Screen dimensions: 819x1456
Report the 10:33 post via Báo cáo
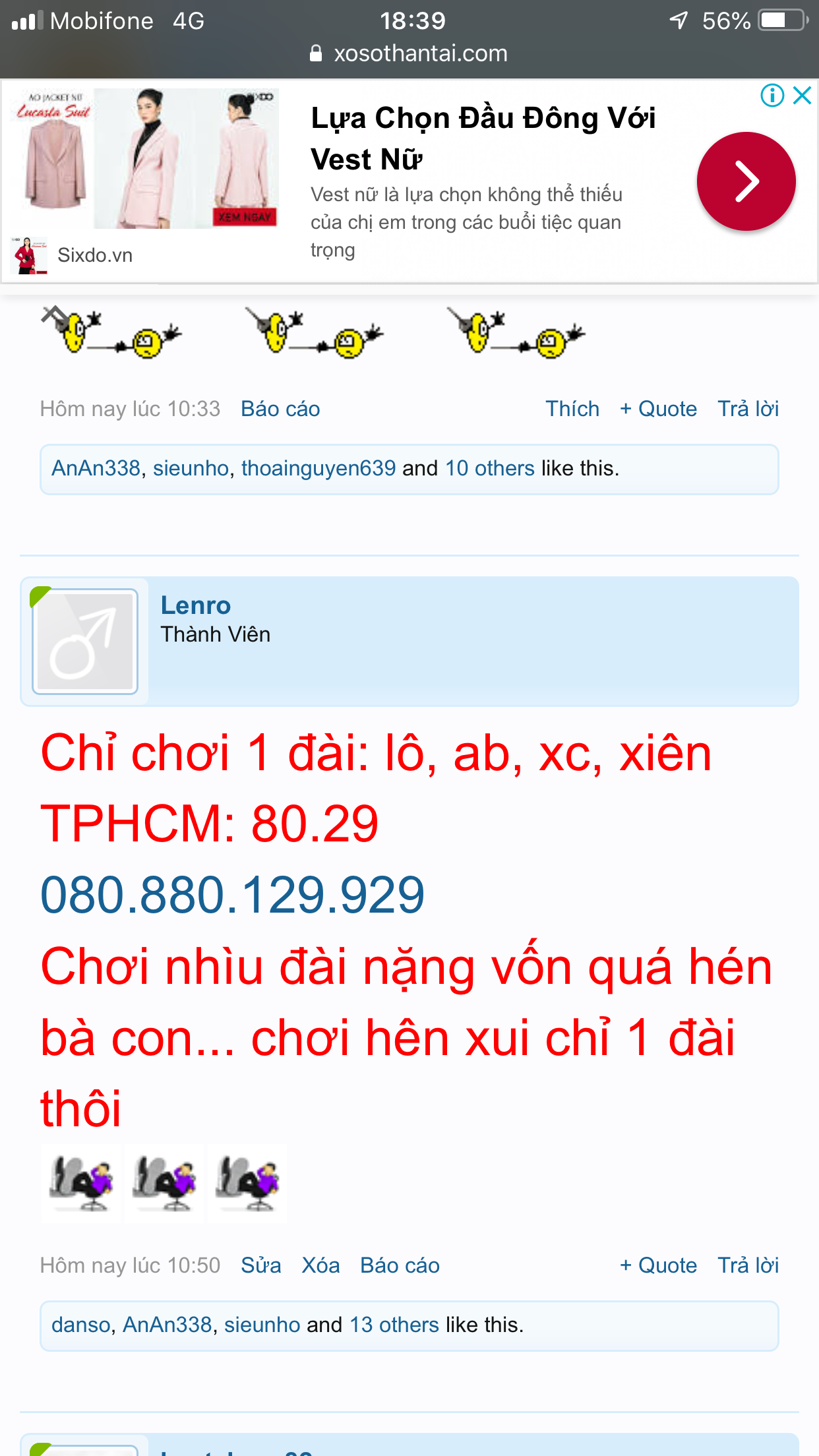(x=280, y=409)
